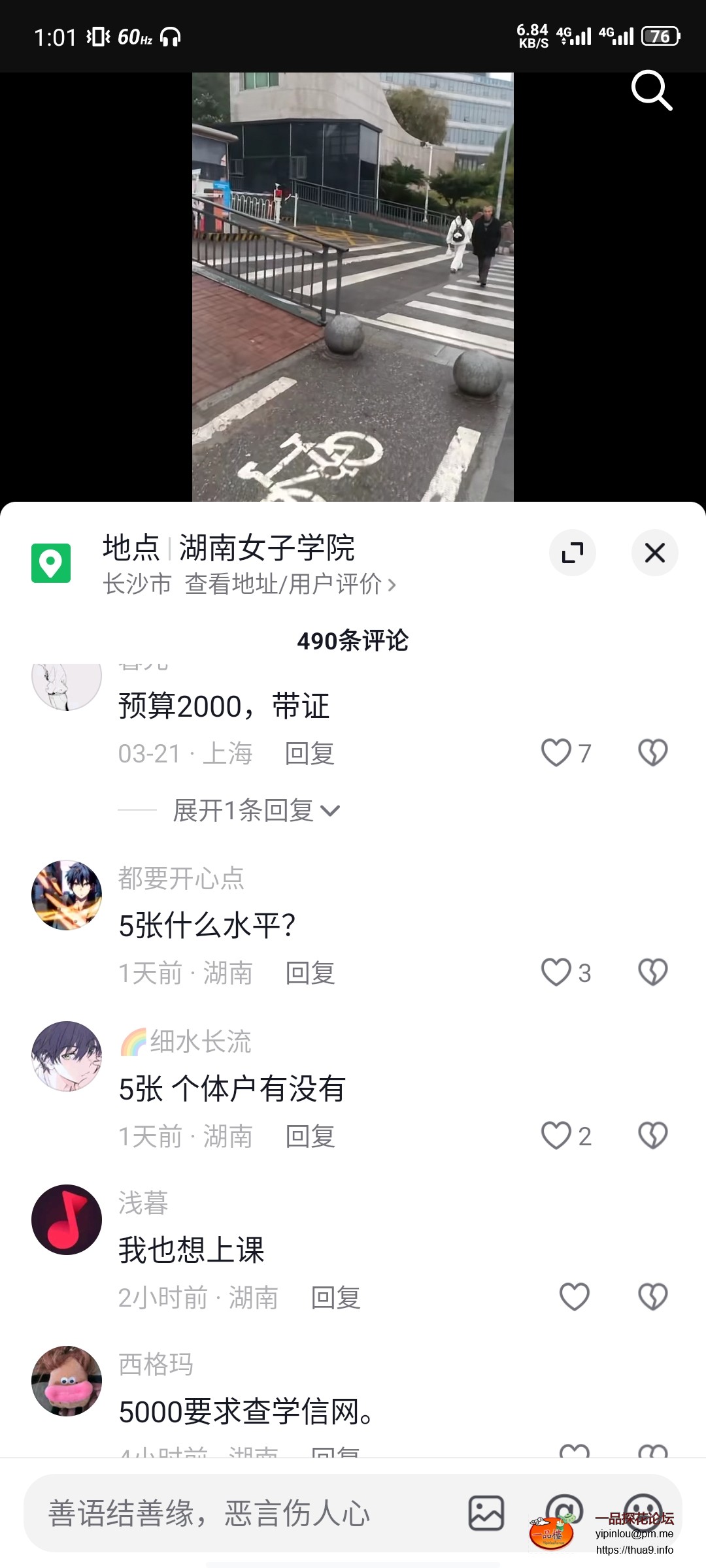Tap 浅暮's music-note avatar
706x1568 pixels.
click(x=66, y=1220)
